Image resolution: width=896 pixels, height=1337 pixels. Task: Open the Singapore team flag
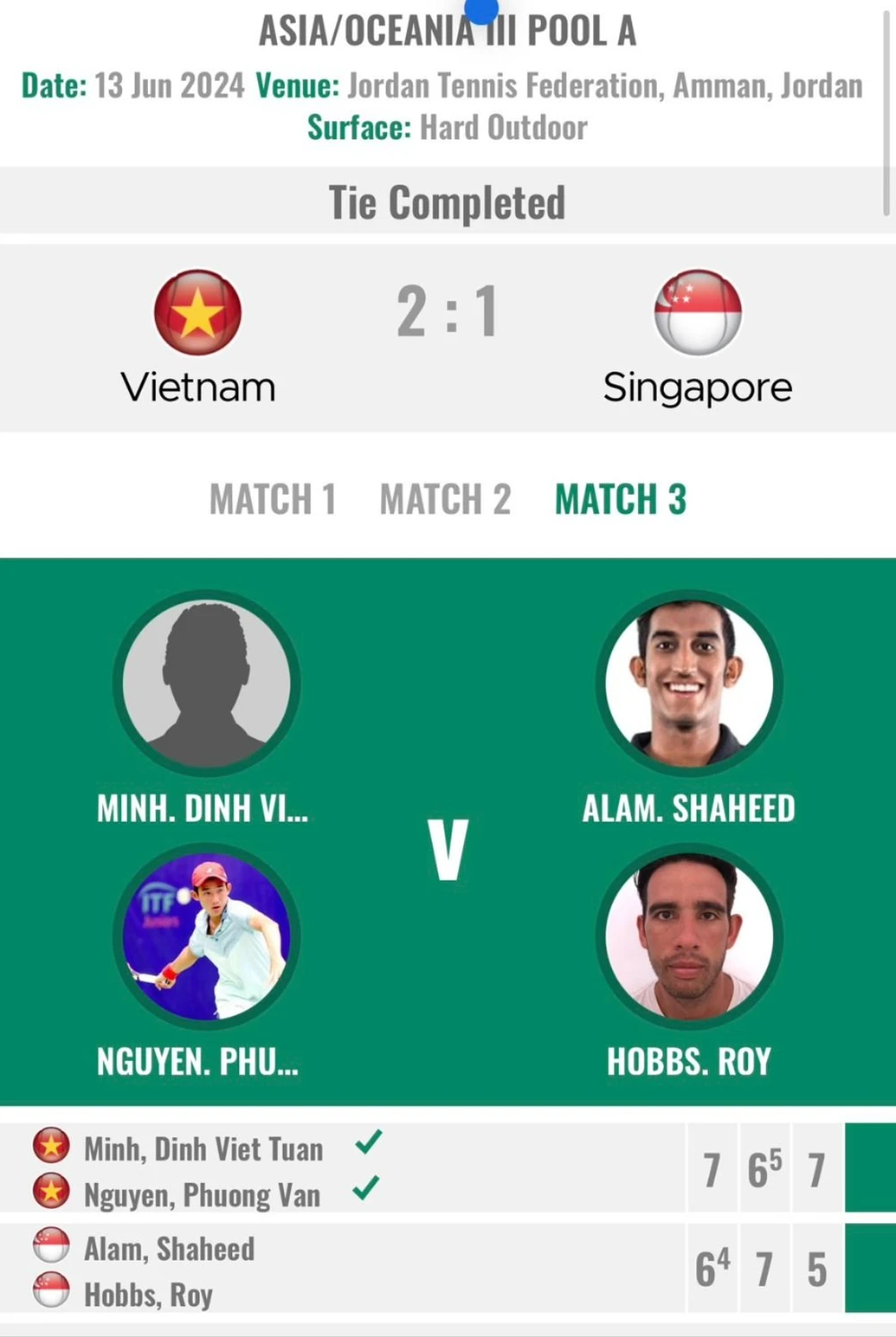[x=697, y=313]
